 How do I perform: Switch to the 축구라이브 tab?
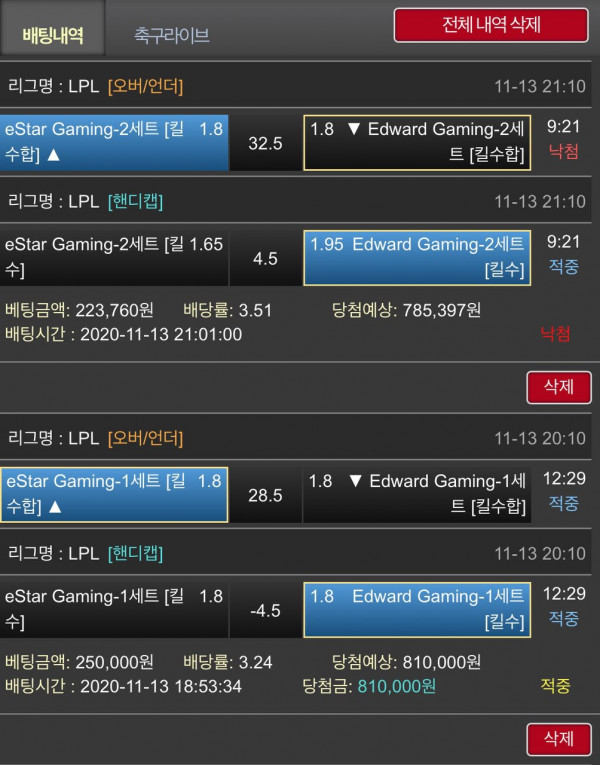(172, 35)
